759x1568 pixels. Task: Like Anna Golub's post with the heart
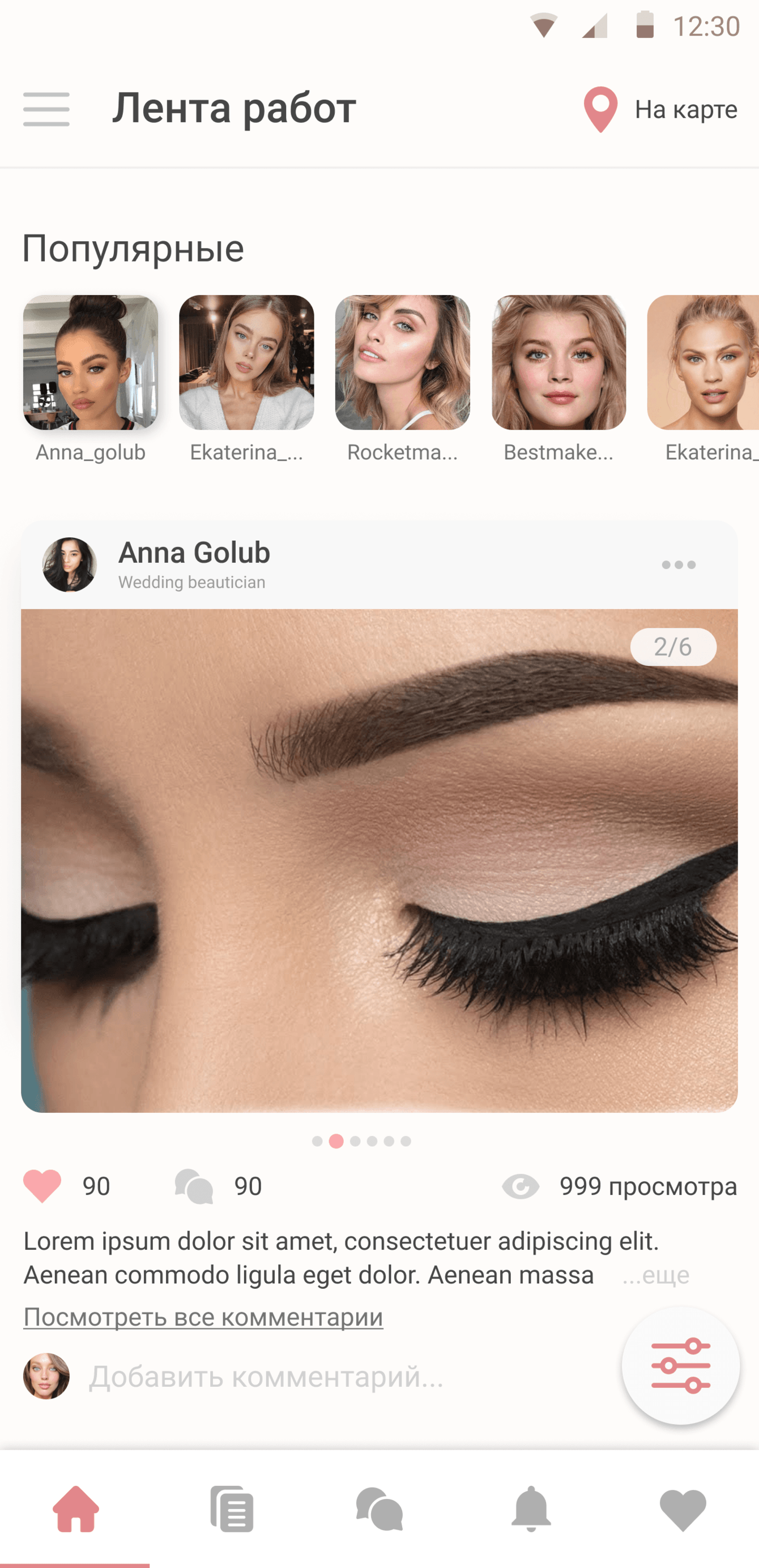pos(42,1186)
